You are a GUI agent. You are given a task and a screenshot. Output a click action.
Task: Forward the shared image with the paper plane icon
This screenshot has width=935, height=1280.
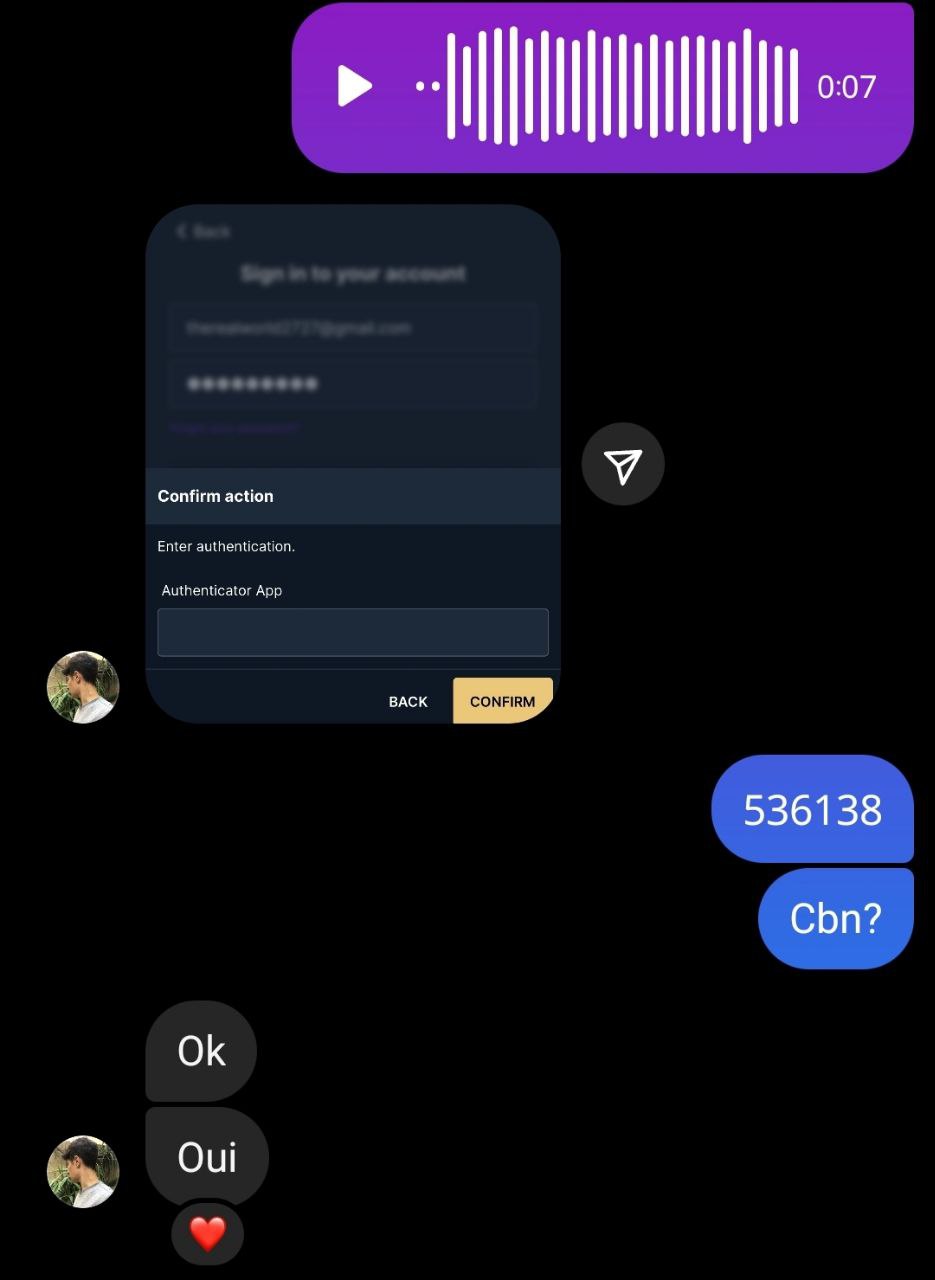622,464
